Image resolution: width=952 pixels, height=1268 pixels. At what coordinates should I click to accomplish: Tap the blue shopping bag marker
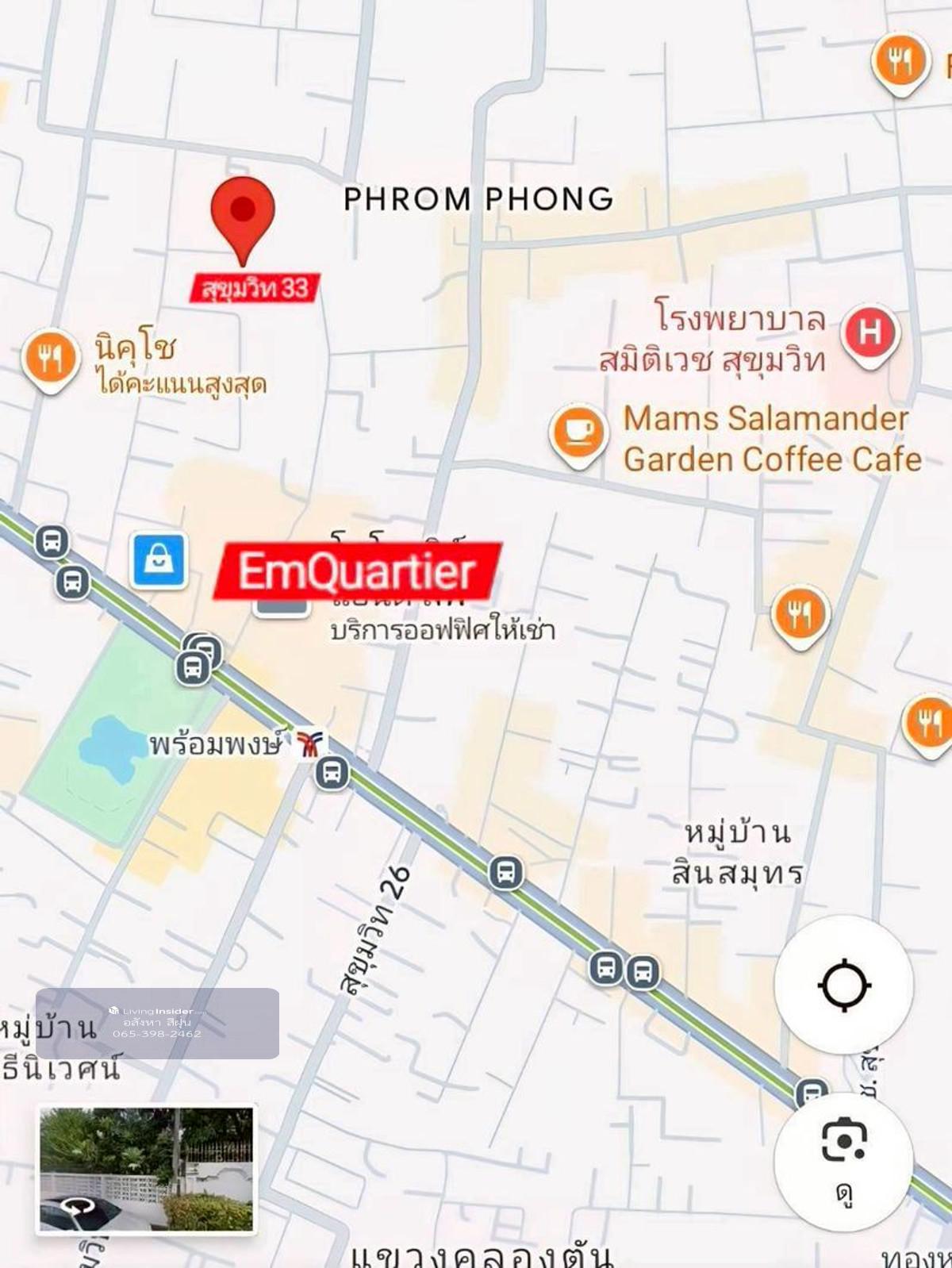(x=159, y=560)
